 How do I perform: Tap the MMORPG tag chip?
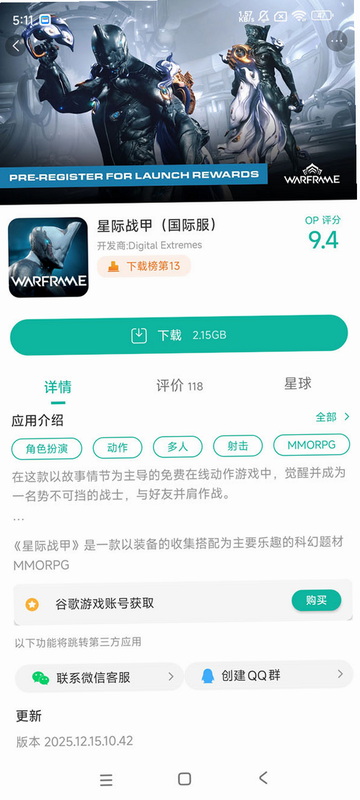pyautogui.click(x=312, y=444)
